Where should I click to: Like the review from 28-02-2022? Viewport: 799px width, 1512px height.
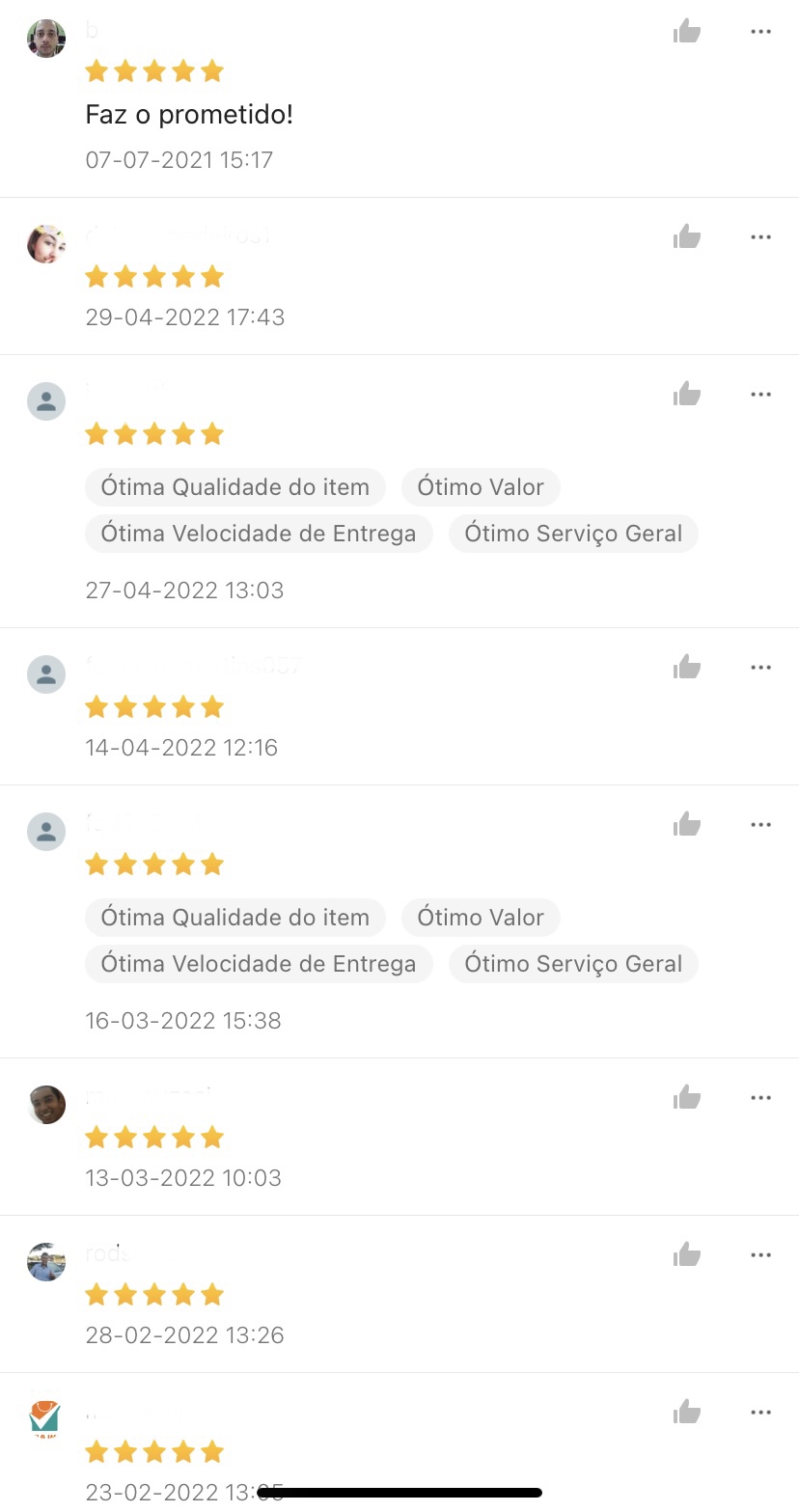(x=687, y=1254)
